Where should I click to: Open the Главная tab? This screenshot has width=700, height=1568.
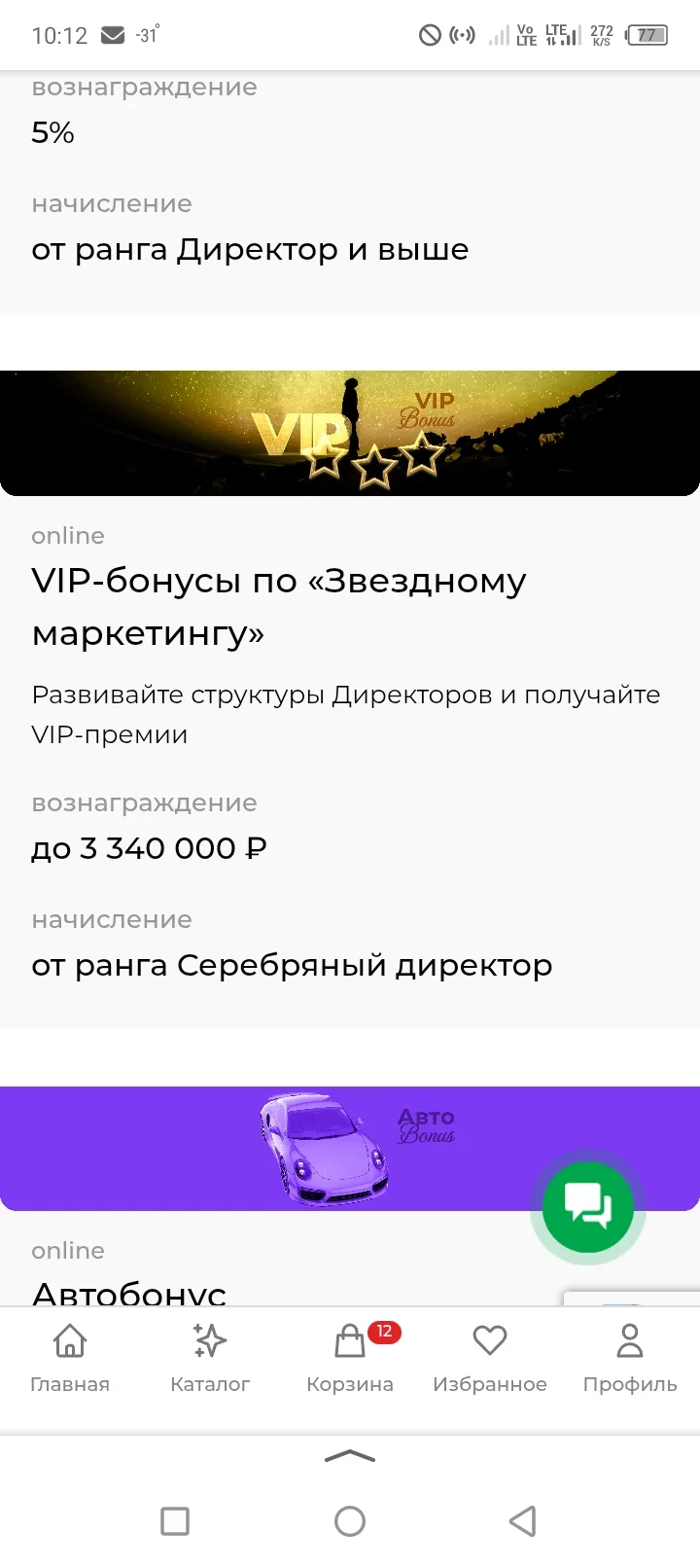point(70,1357)
